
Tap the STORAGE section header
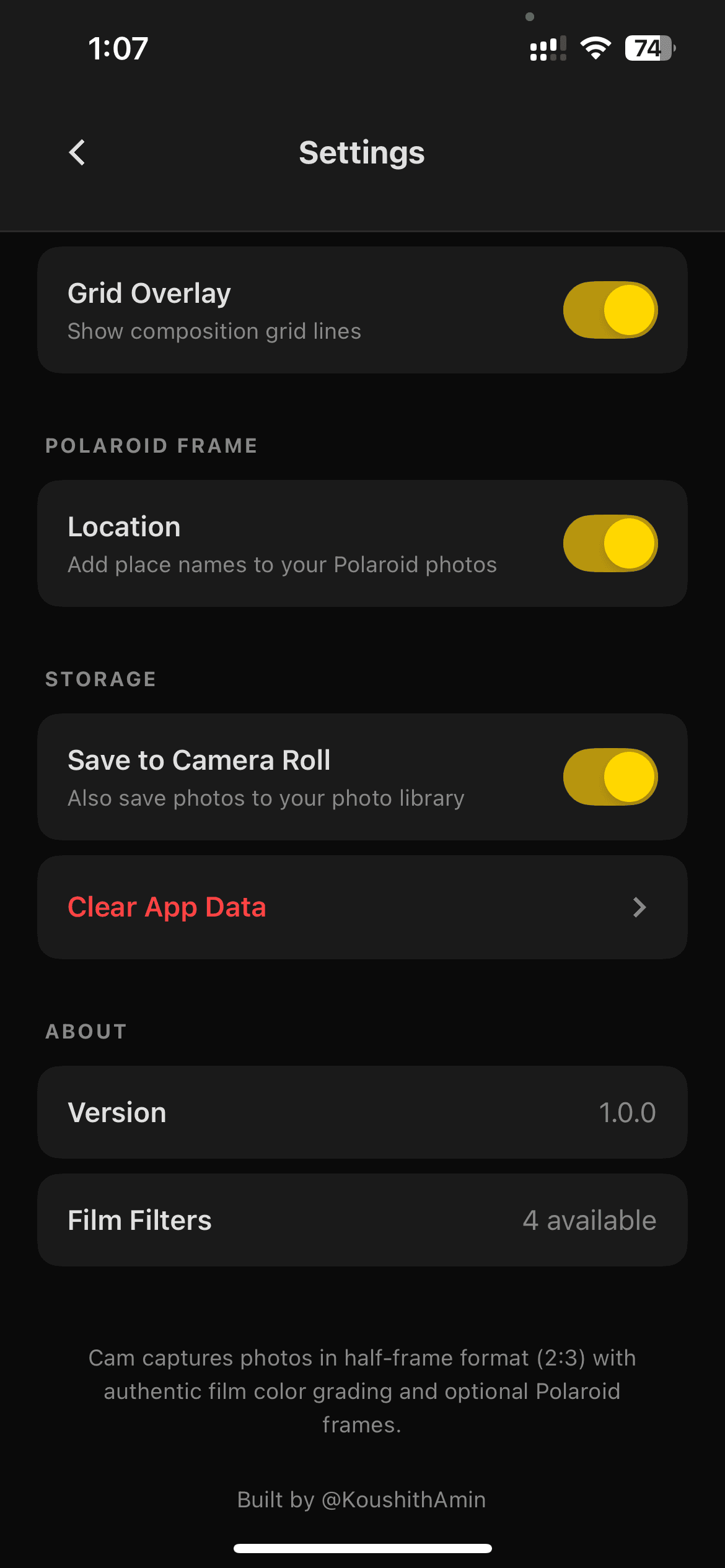[x=100, y=679]
